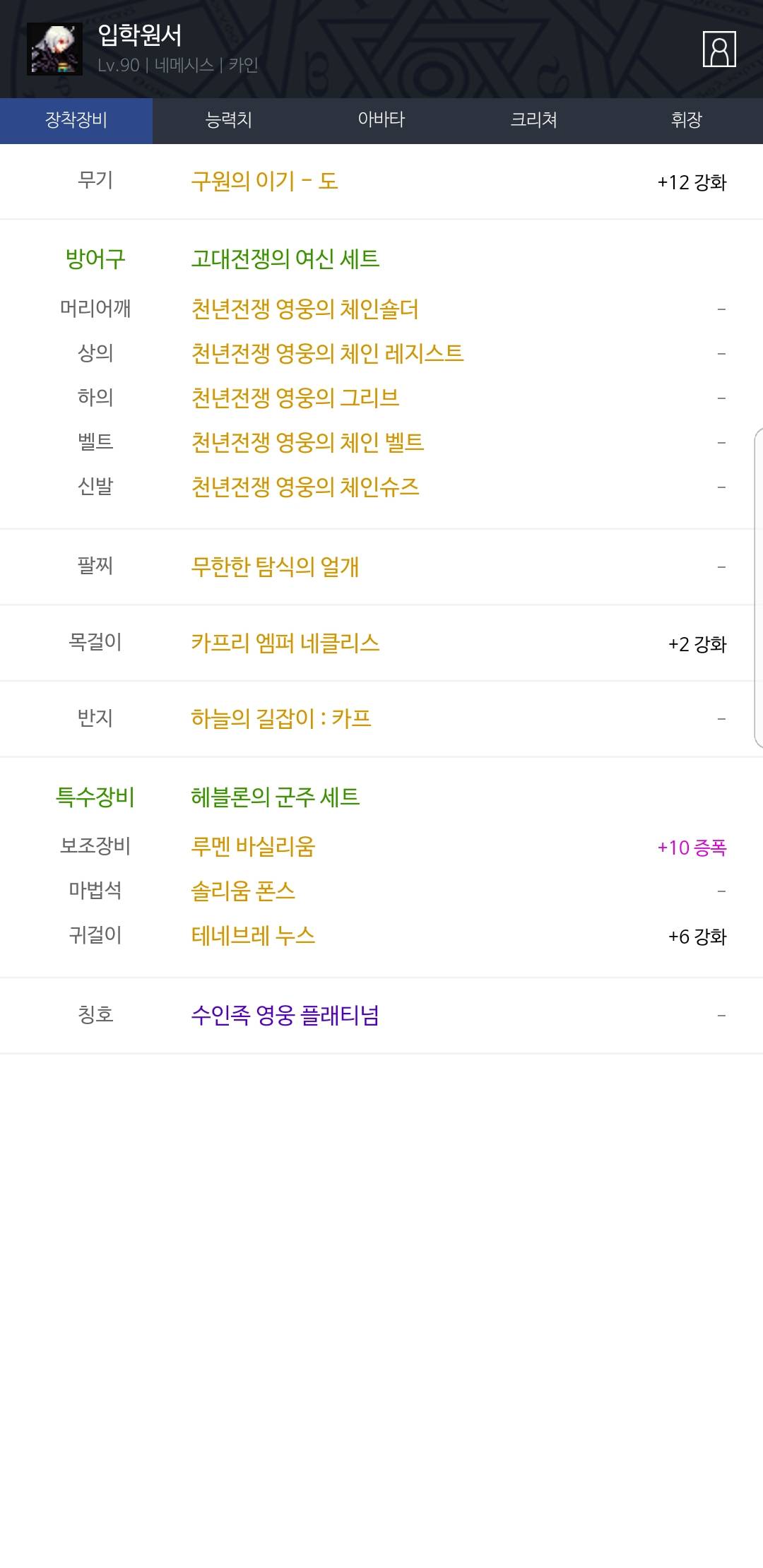This screenshot has width=763, height=1568.
Task: View 루멘 바실리움 sub-equipment
Action: coord(253,847)
